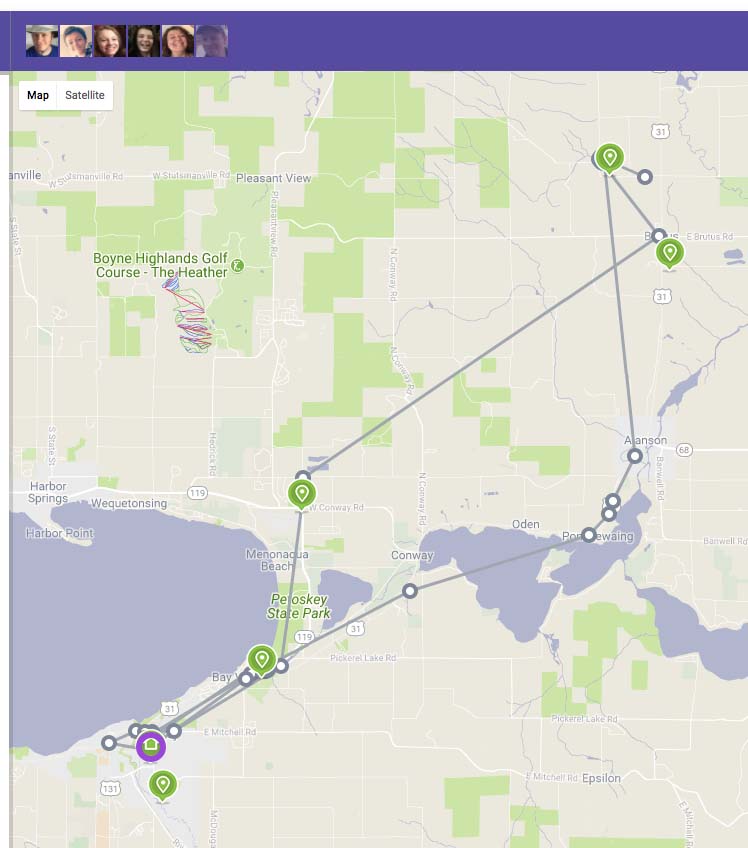Open the green pin on W Conway Rd

pyautogui.click(x=300, y=493)
